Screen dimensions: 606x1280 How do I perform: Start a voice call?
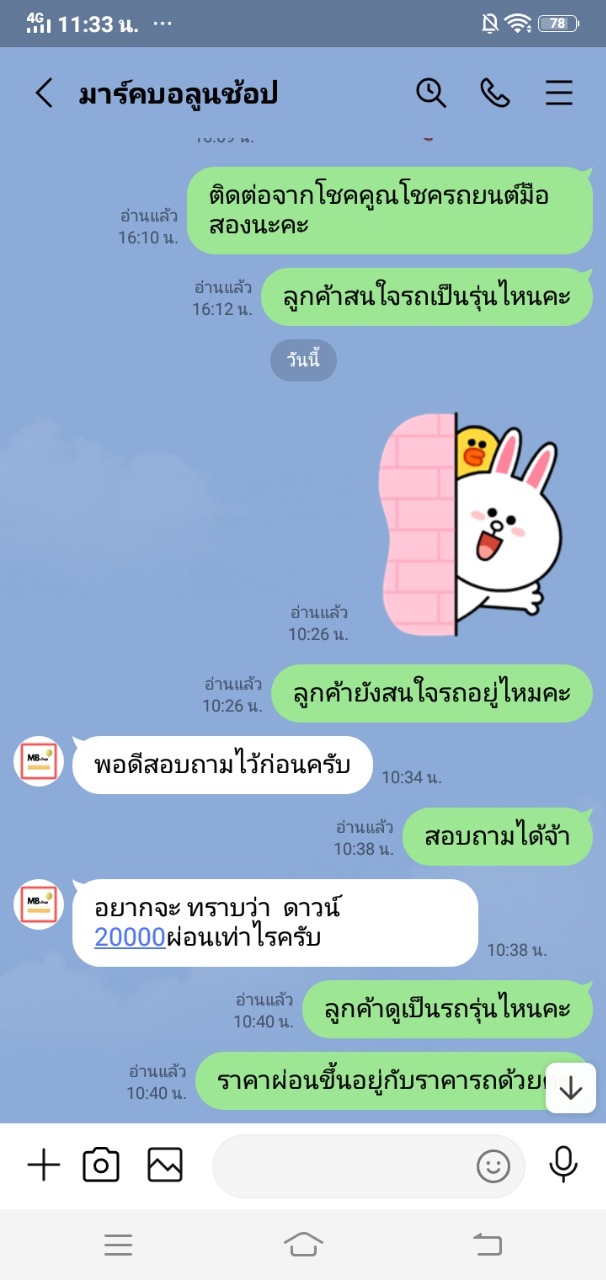pyautogui.click(x=495, y=93)
